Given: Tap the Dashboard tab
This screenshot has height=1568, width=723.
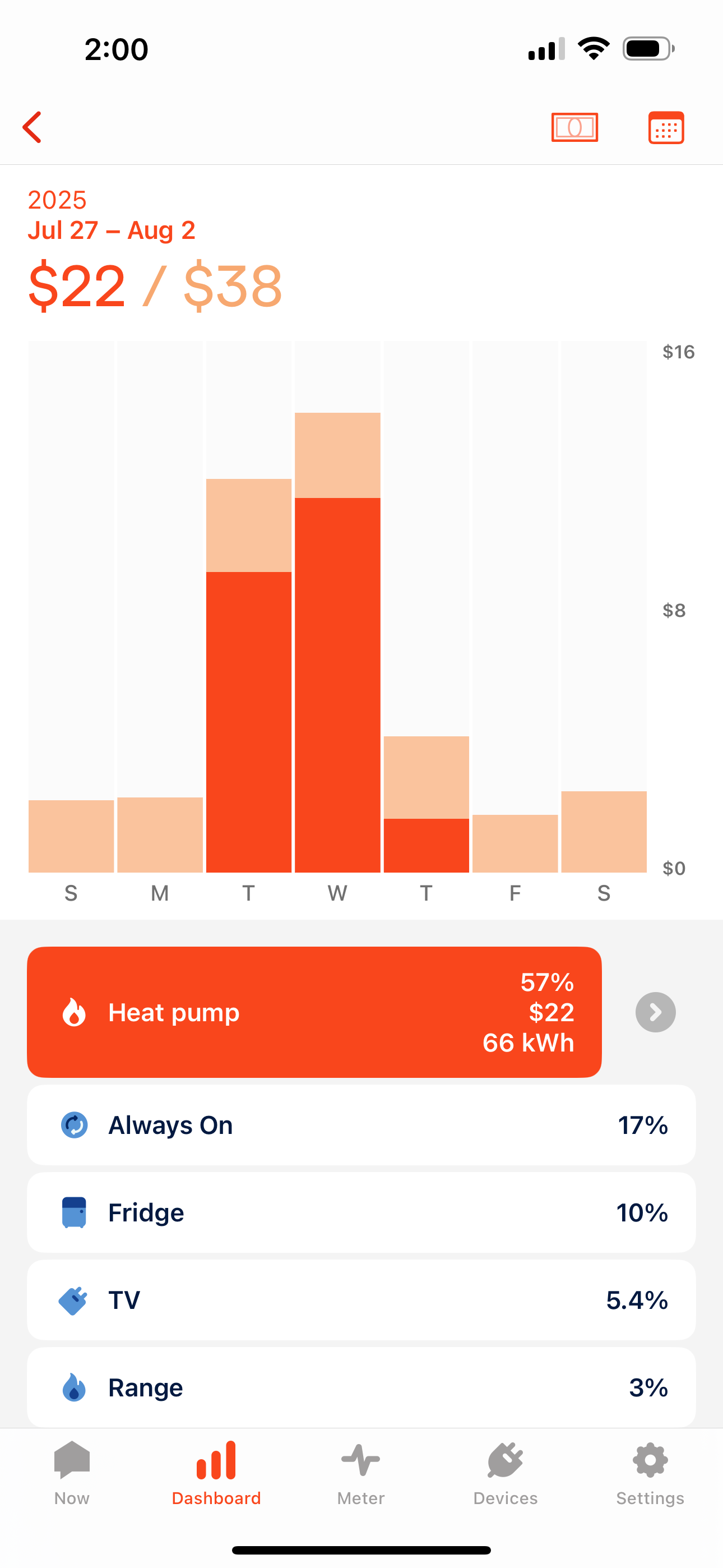Looking at the screenshot, I should 216,1472.
